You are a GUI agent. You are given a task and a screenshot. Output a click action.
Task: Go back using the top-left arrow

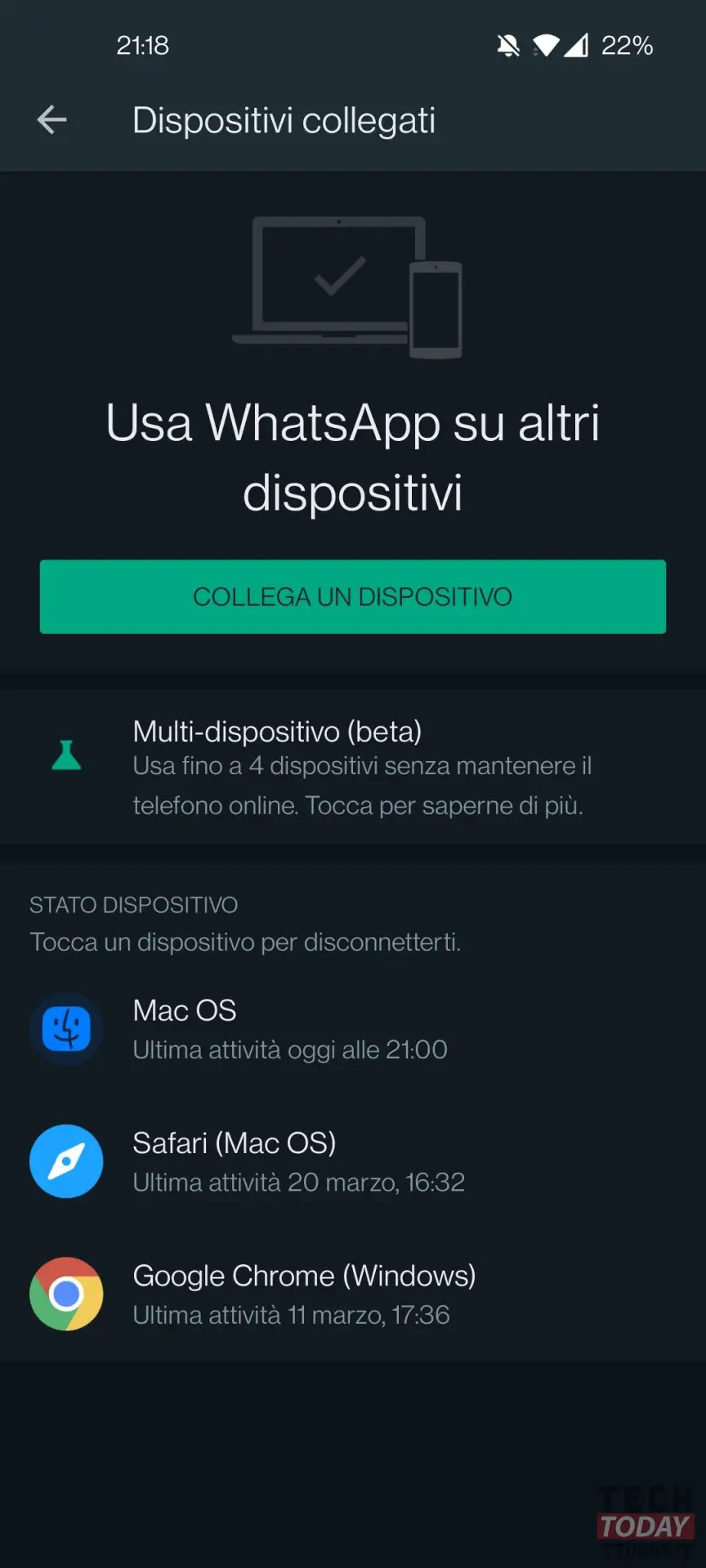click(51, 120)
